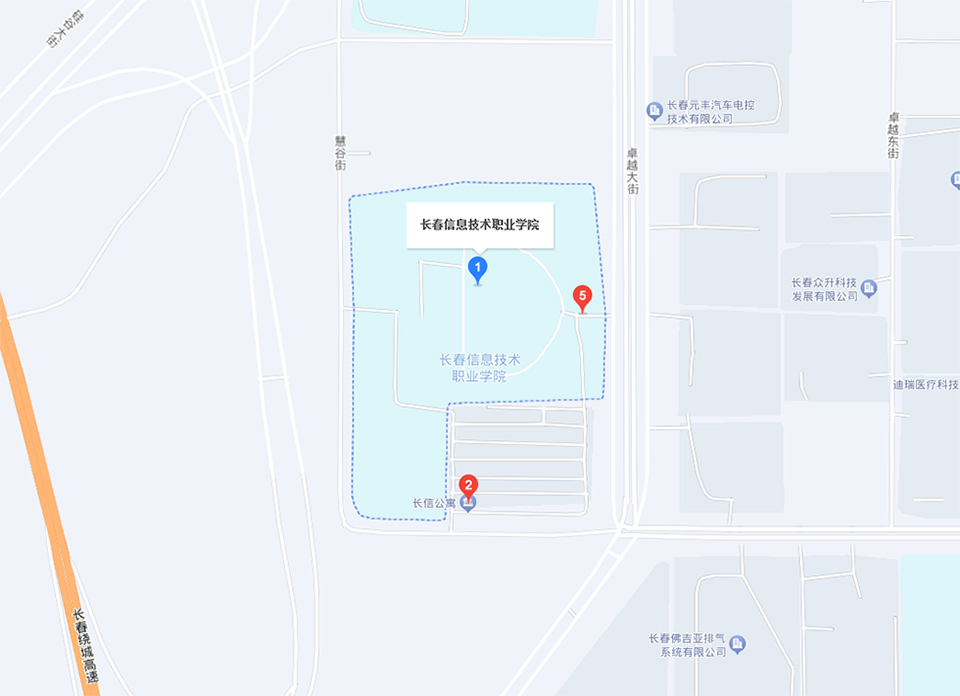Select red map marker number 2
Screen dimensions: 960x696
(x=467, y=487)
